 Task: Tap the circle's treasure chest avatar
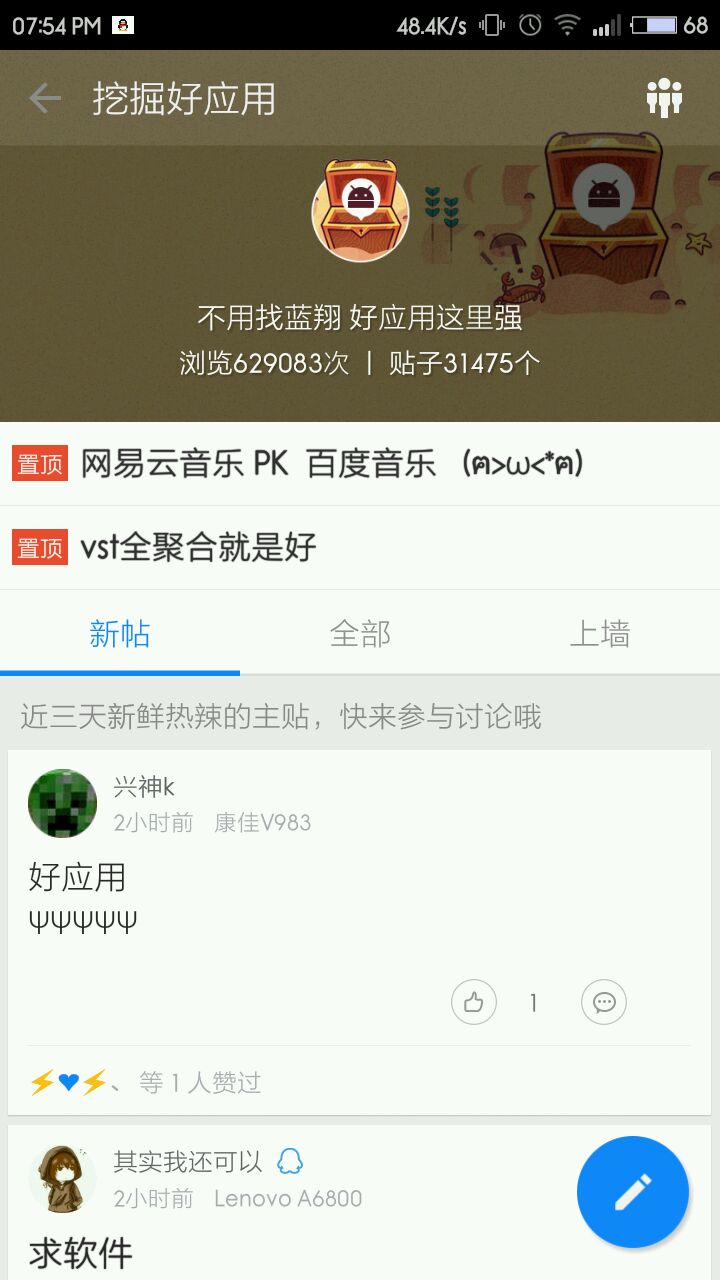point(360,210)
